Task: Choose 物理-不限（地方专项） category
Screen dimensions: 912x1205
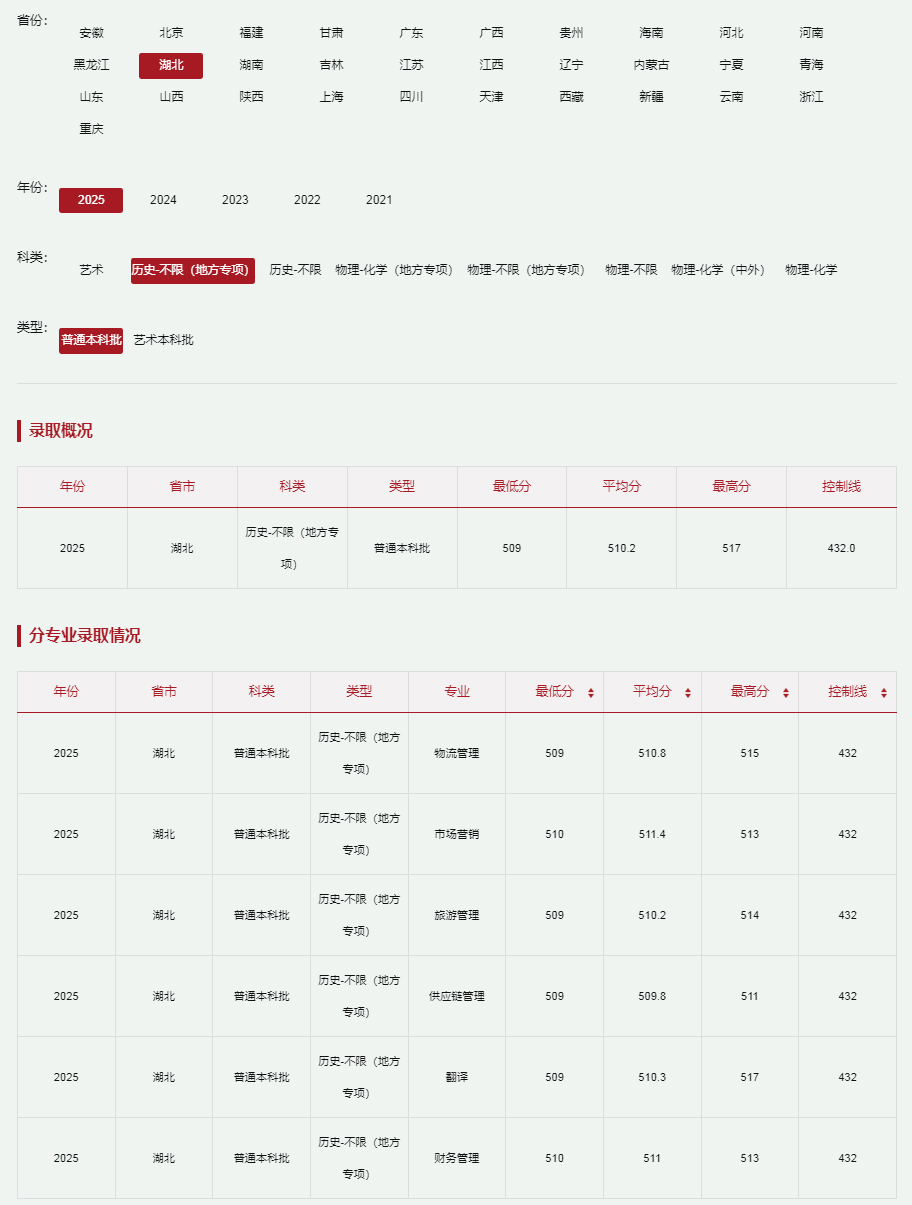Action: [x=526, y=270]
